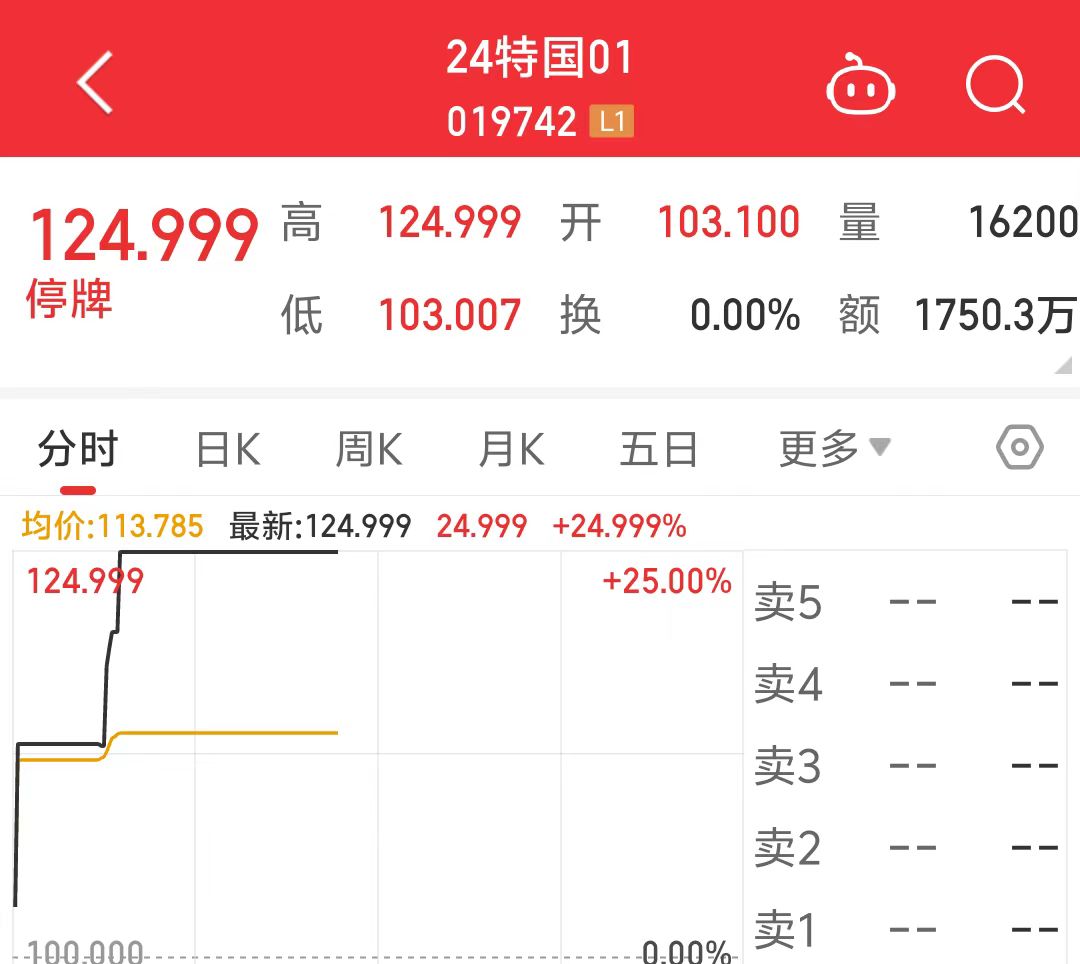
Task: Select the 月K tab
Action: click(x=511, y=450)
